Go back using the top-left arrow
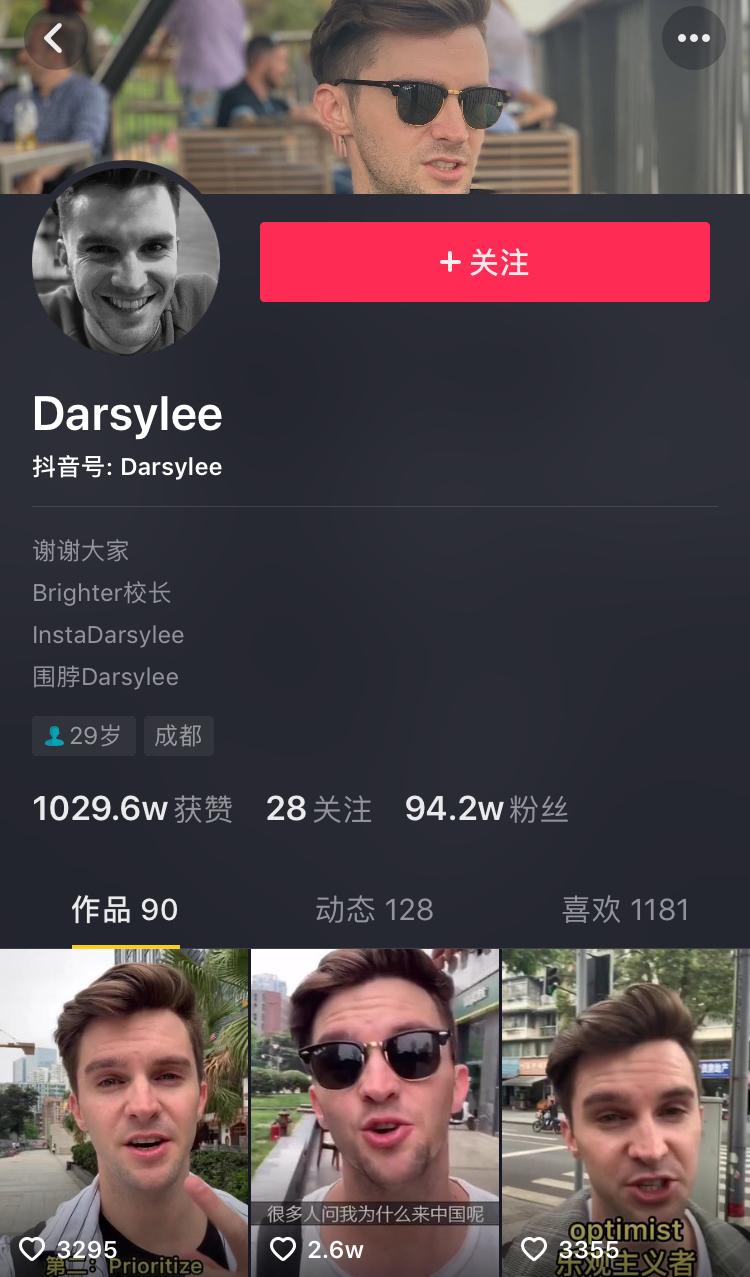Screen dimensions: 750x1277 pos(55,38)
